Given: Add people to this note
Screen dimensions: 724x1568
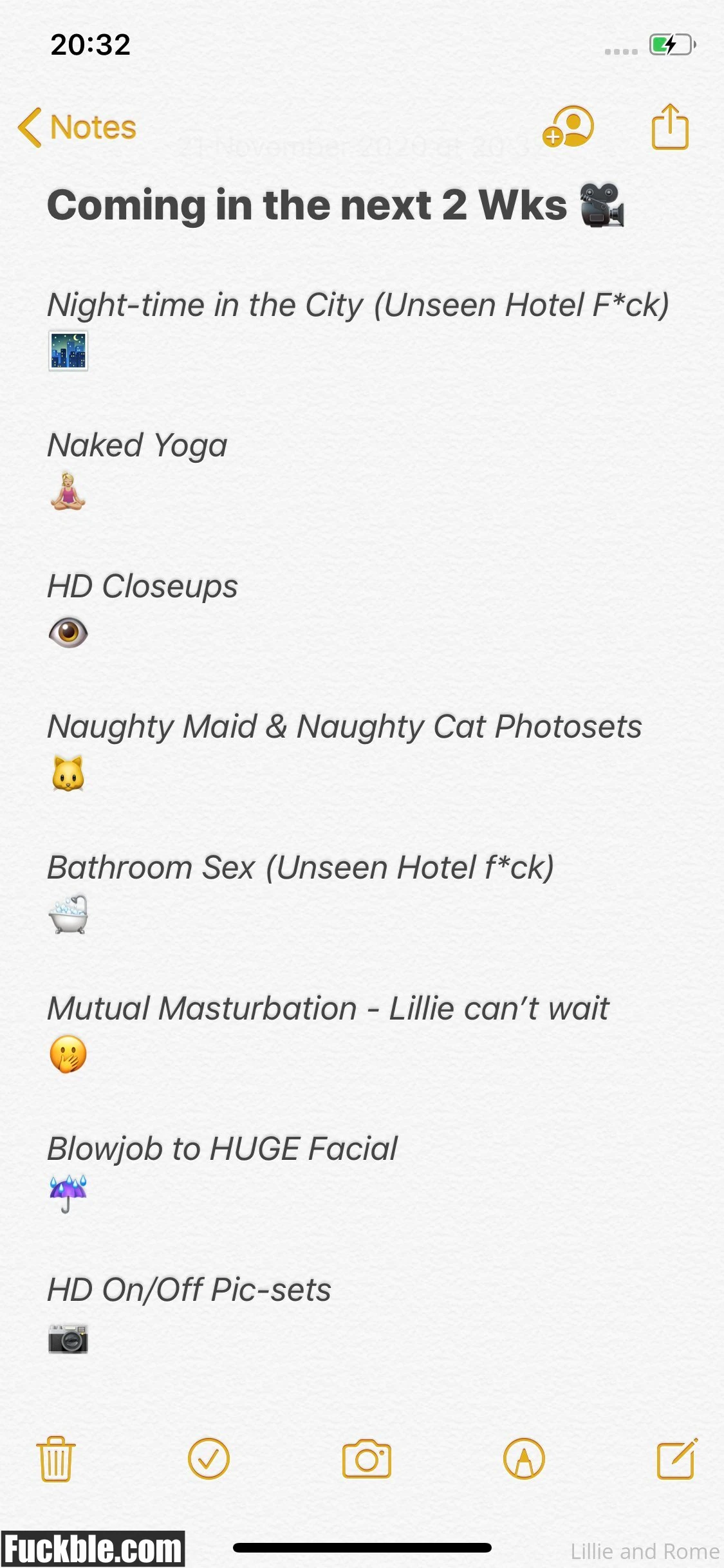Looking at the screenshot, I should pos(568,127).
